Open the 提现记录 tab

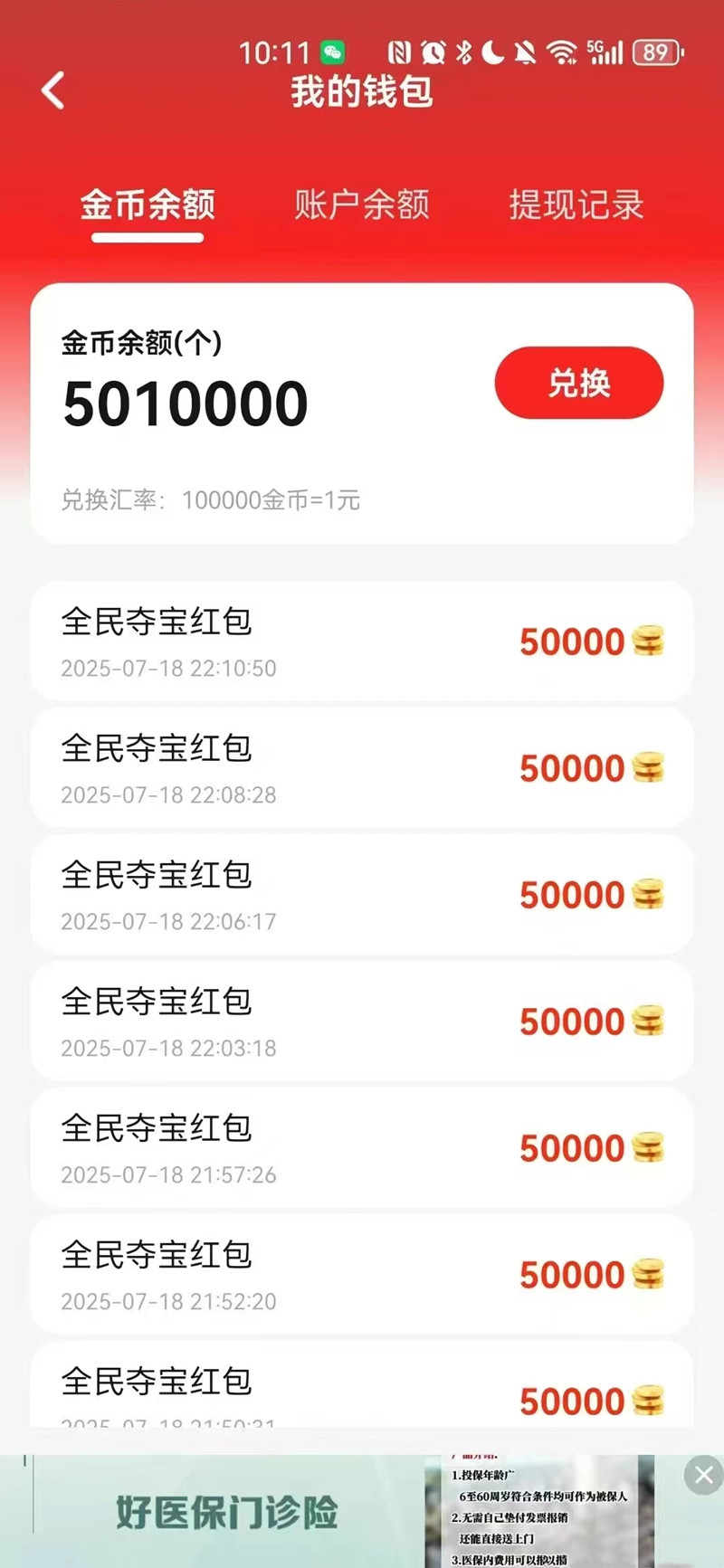[576, 204]
